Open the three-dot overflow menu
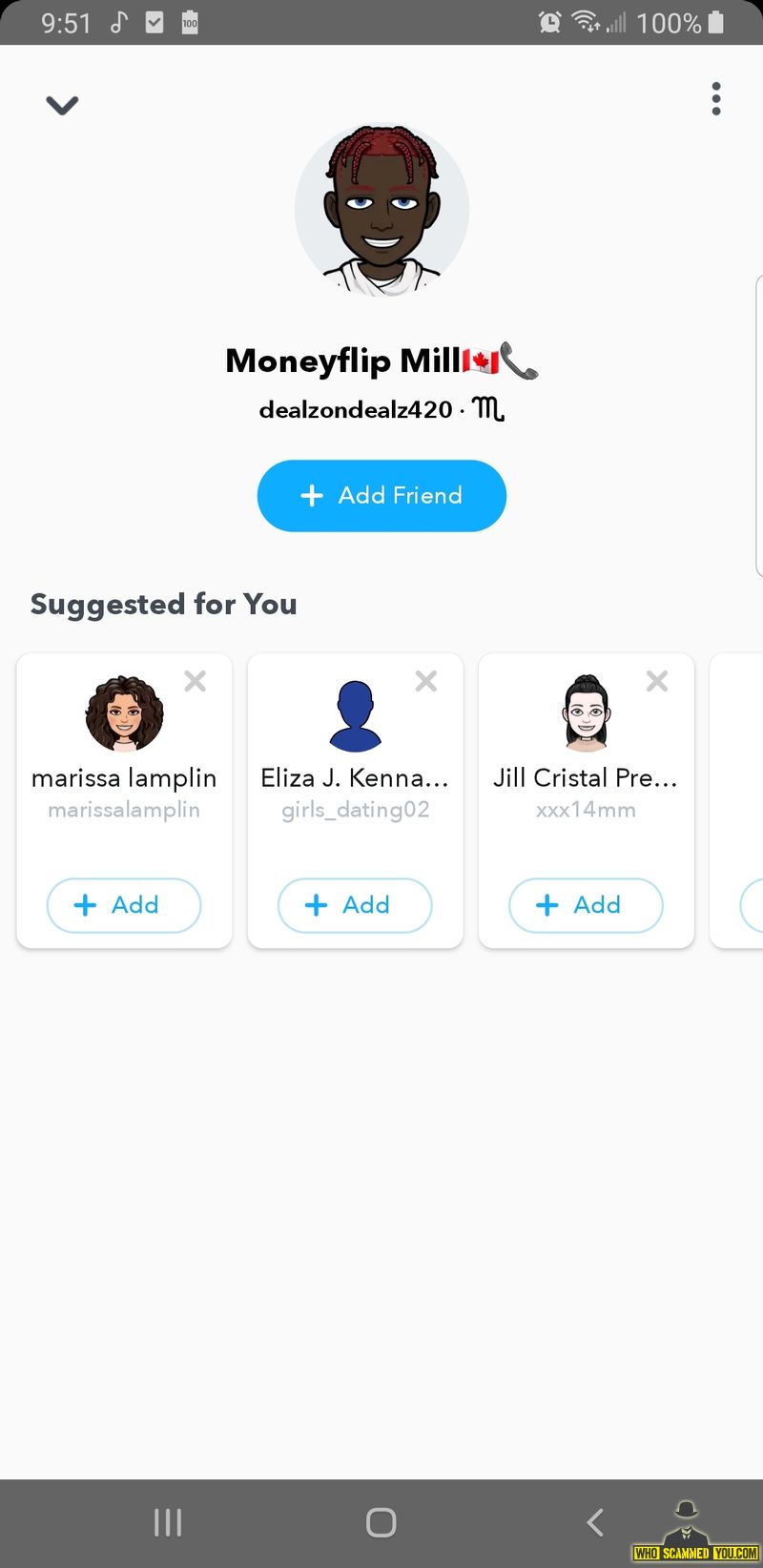 pyautogui.click(x=716, y=99)
